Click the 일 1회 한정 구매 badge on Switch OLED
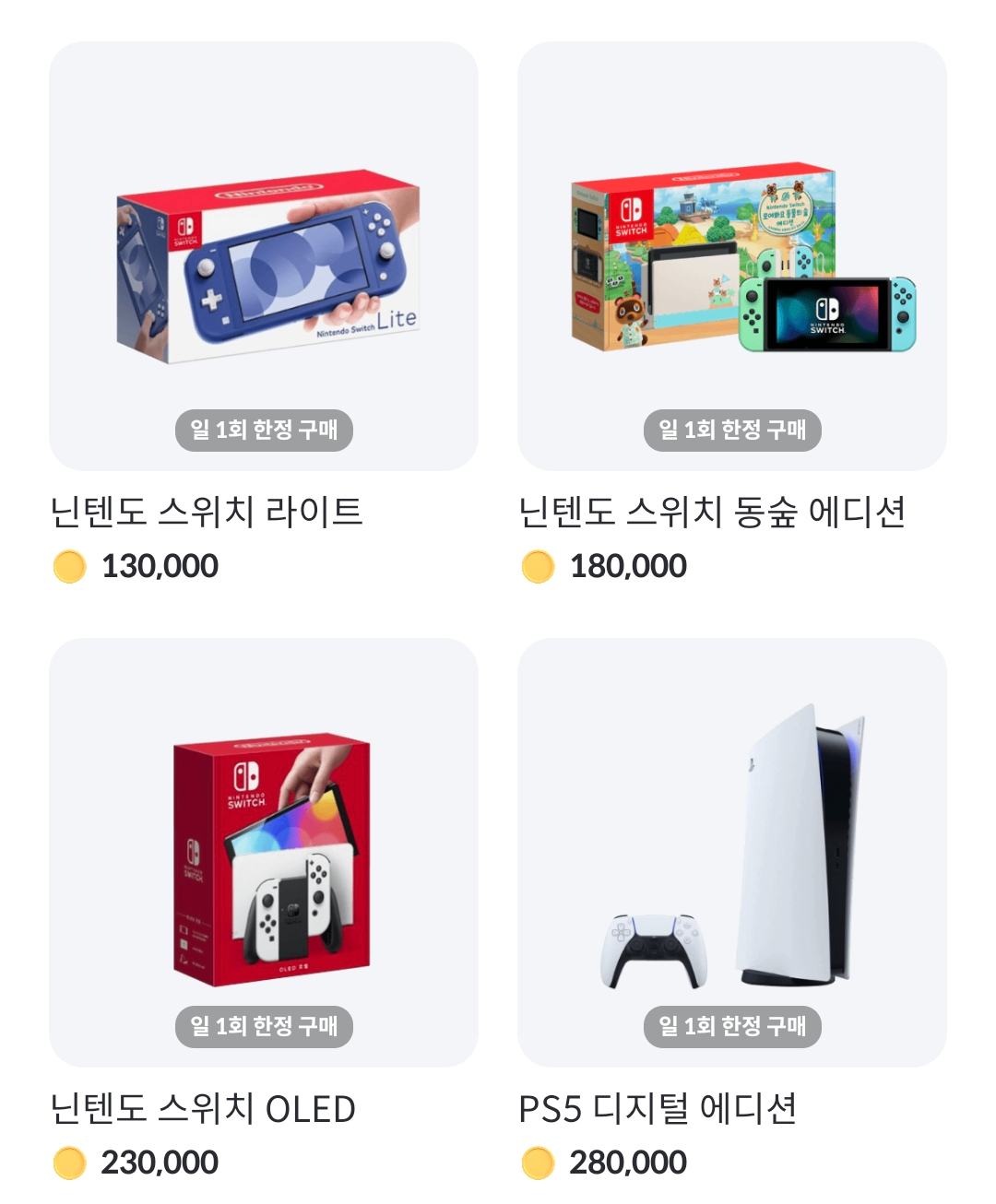 click(x=265, y=1025)
